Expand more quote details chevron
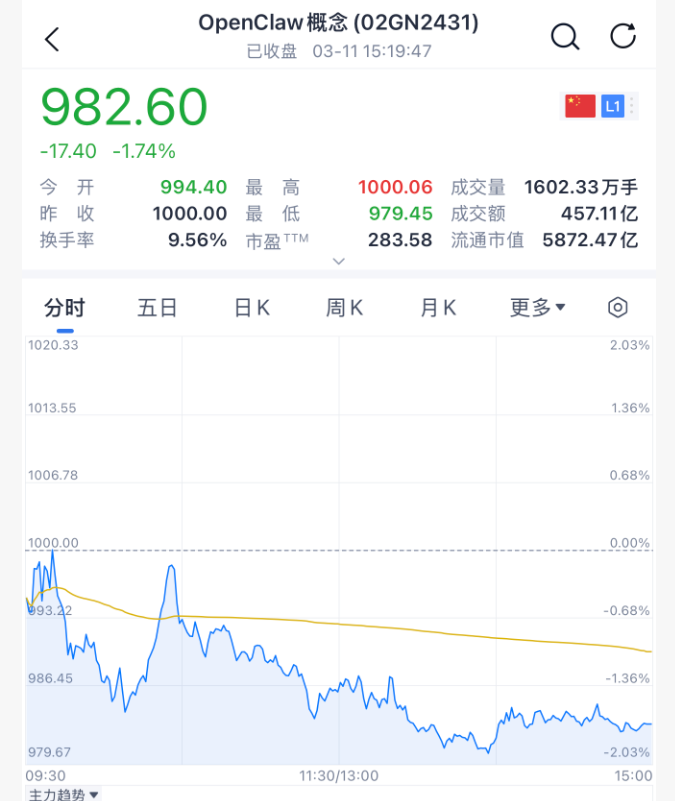Screen dimensions: 675x801 click(x=338, y=261)
